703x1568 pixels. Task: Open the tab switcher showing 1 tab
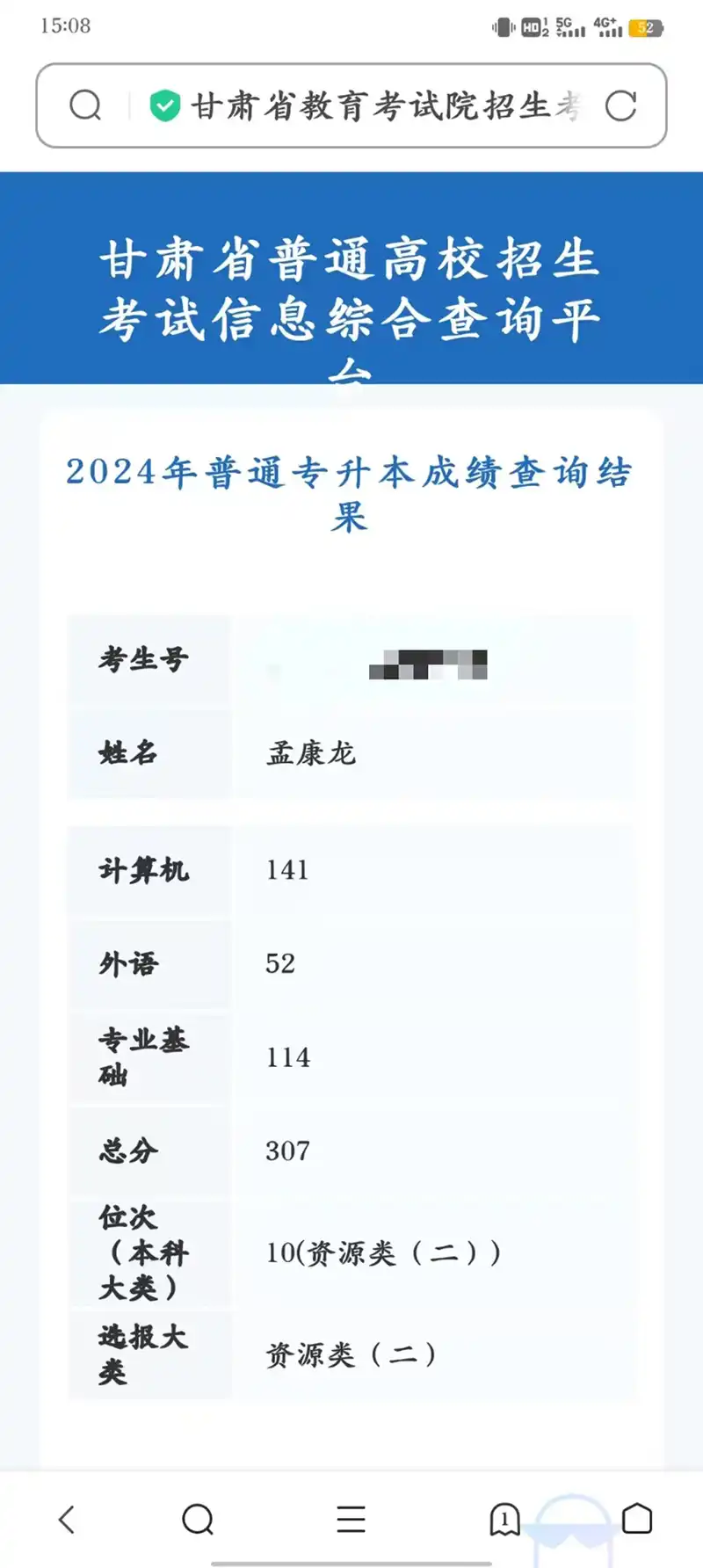(504, 1520)
